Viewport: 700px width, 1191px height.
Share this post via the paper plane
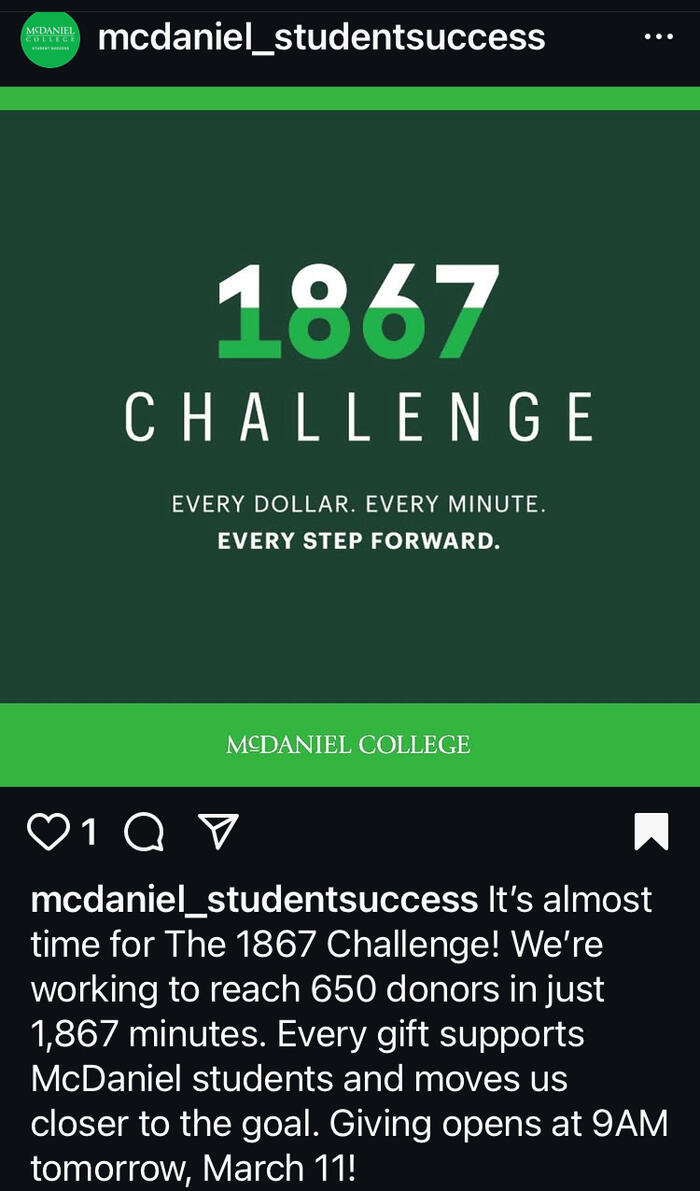pyautogui.click(x=218, y=831)
